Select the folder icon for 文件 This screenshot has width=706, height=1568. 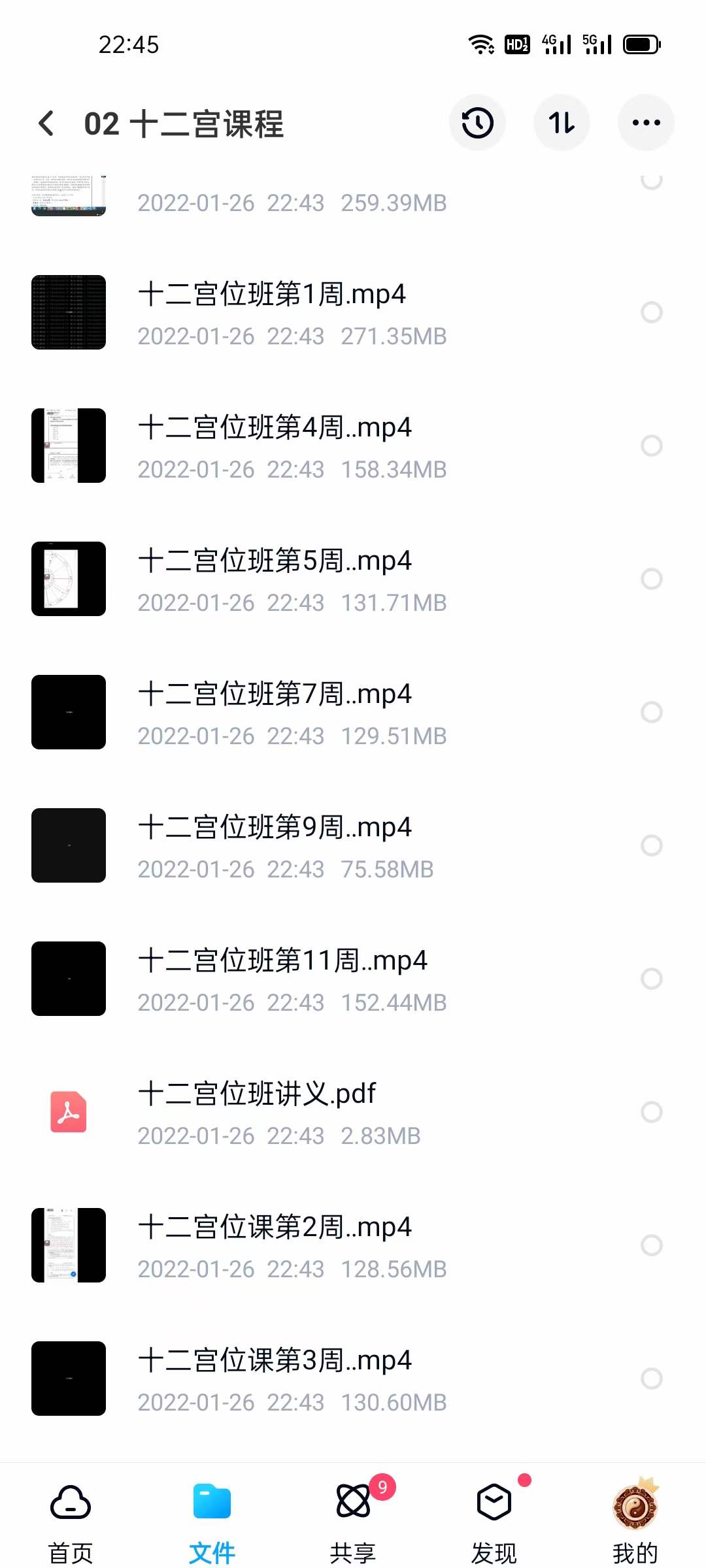click(x=210, y=1503)
